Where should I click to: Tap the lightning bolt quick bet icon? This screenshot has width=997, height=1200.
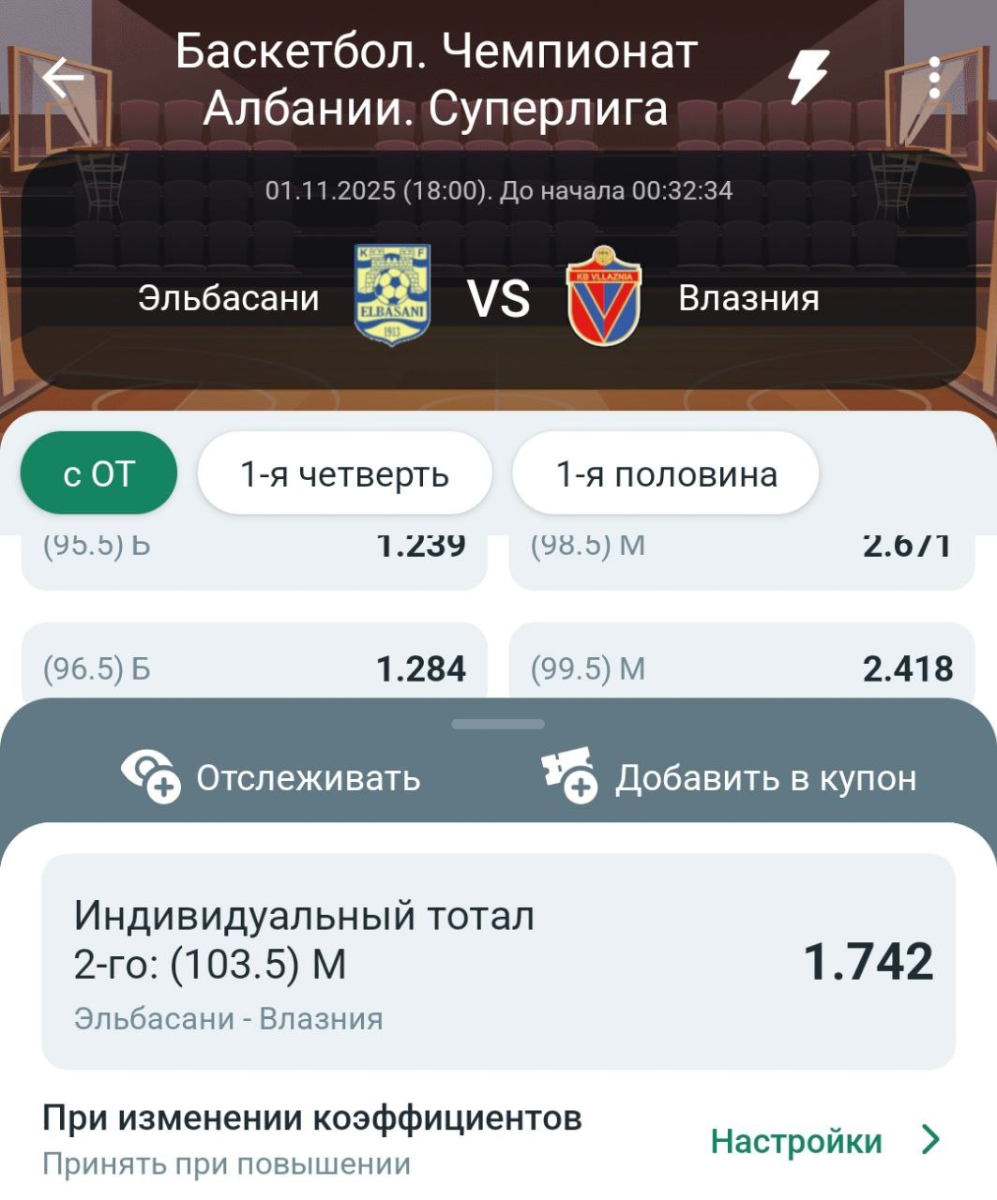tap(809, 77)
